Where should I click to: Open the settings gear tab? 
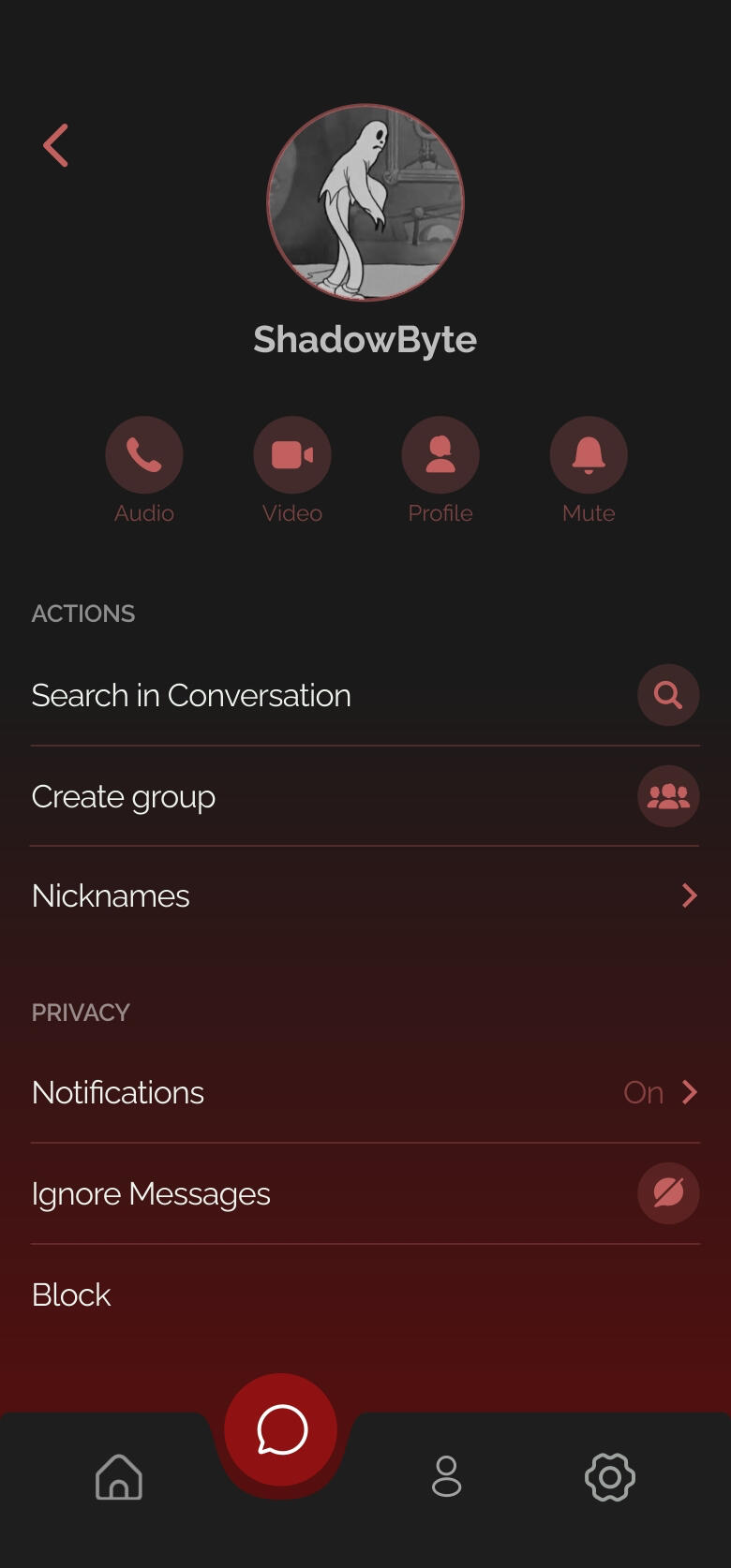click(x=610, y=1477)
